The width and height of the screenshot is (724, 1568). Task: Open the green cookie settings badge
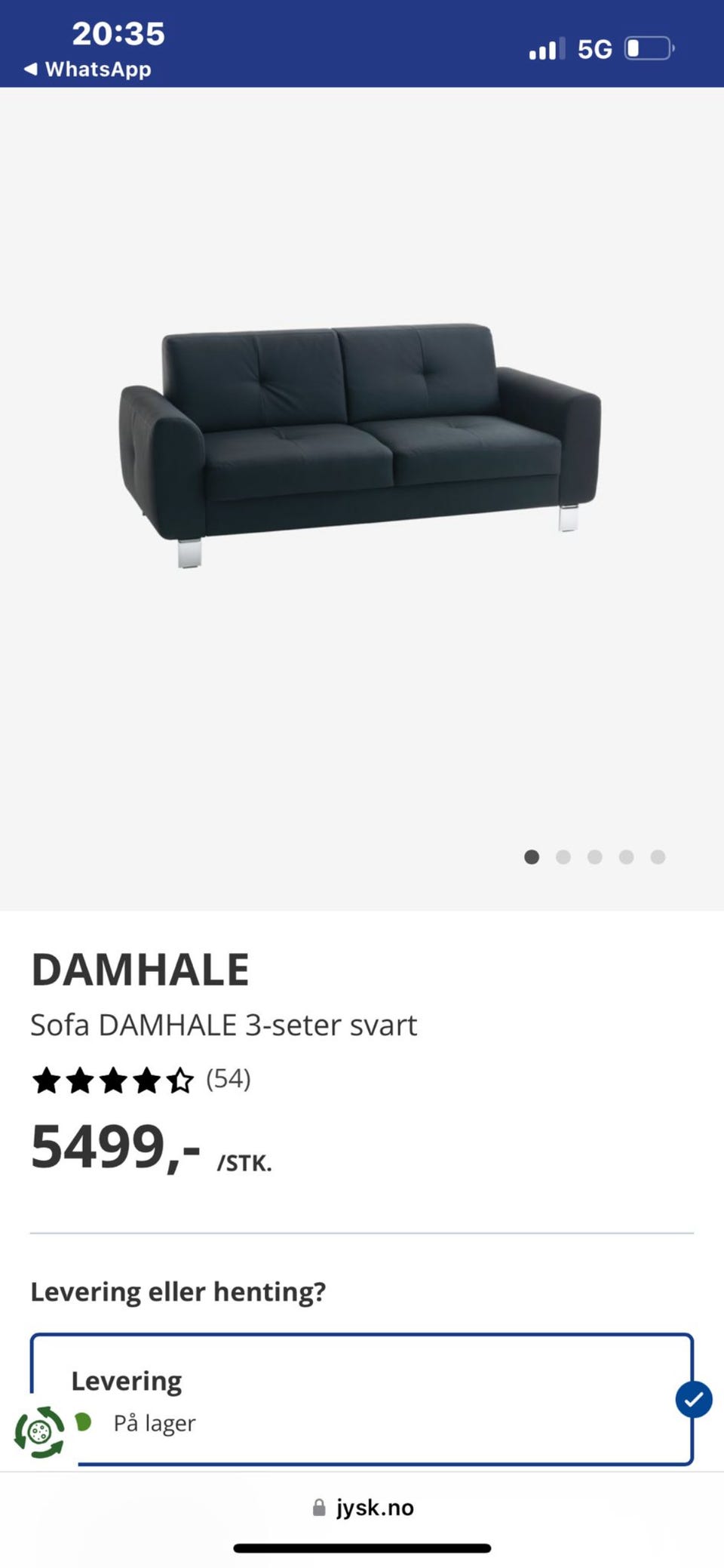click(40, 1431)
